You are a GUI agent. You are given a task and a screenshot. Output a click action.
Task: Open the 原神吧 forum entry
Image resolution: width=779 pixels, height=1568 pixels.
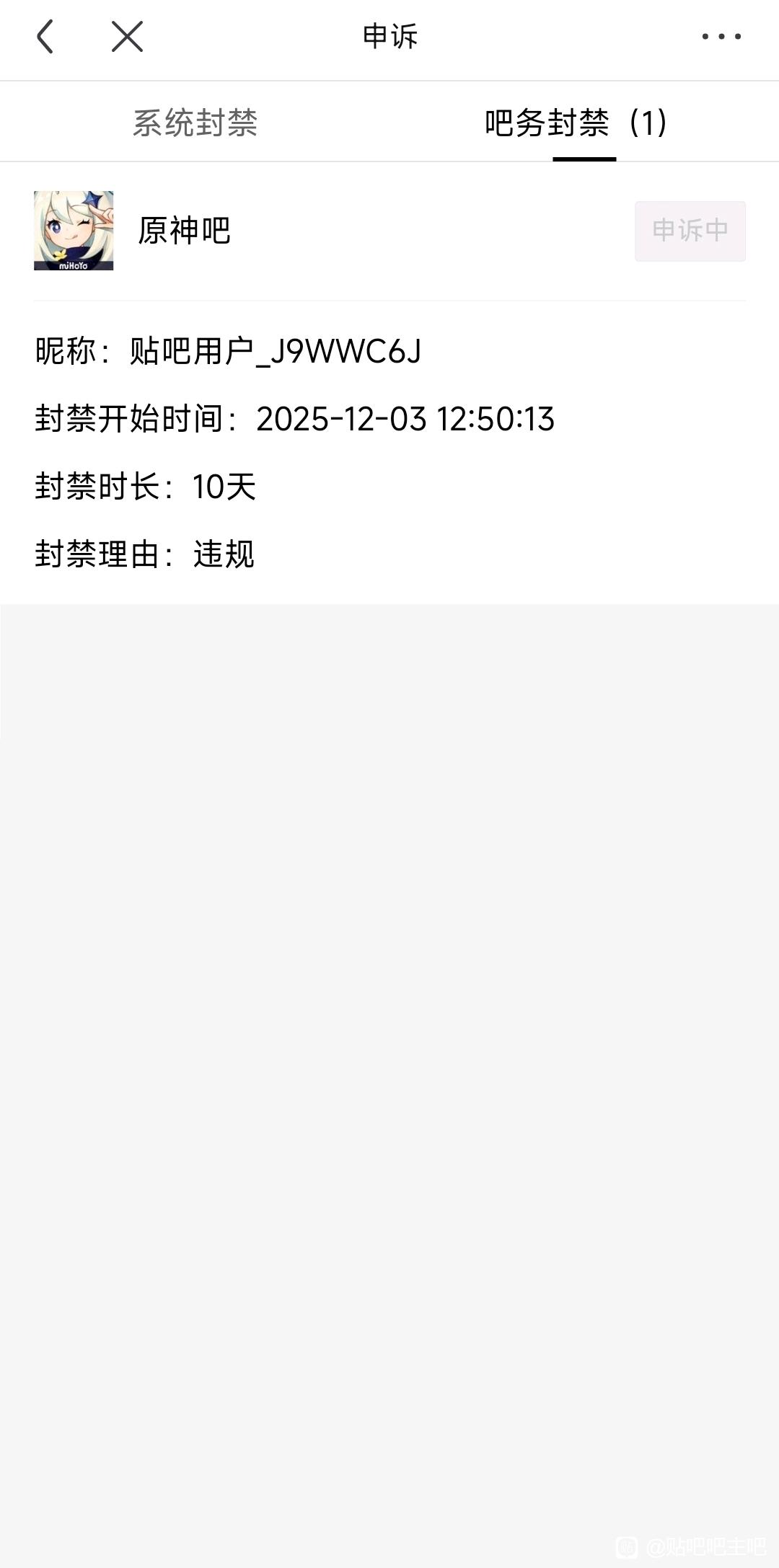[x=183, y=231]
